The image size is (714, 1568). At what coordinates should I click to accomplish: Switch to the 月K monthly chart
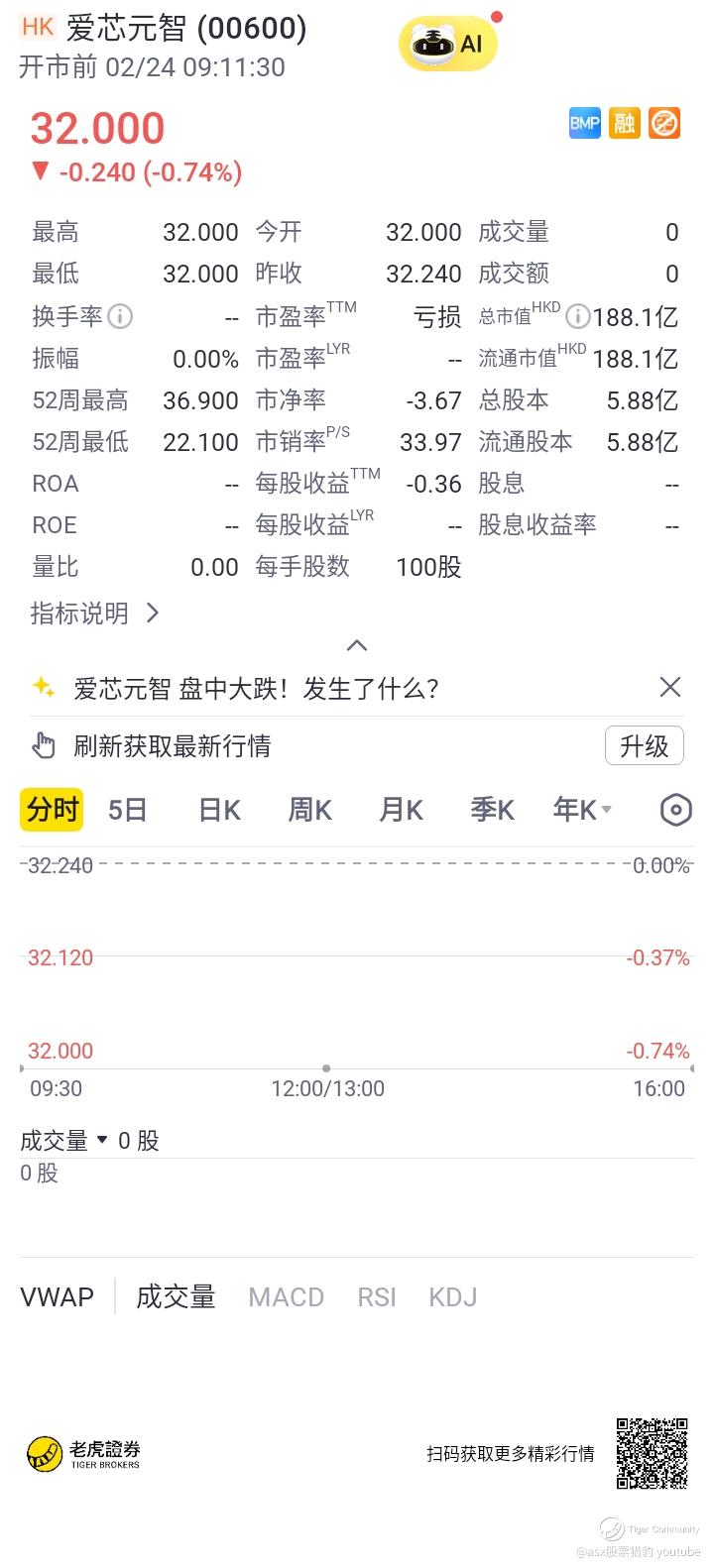401,811
